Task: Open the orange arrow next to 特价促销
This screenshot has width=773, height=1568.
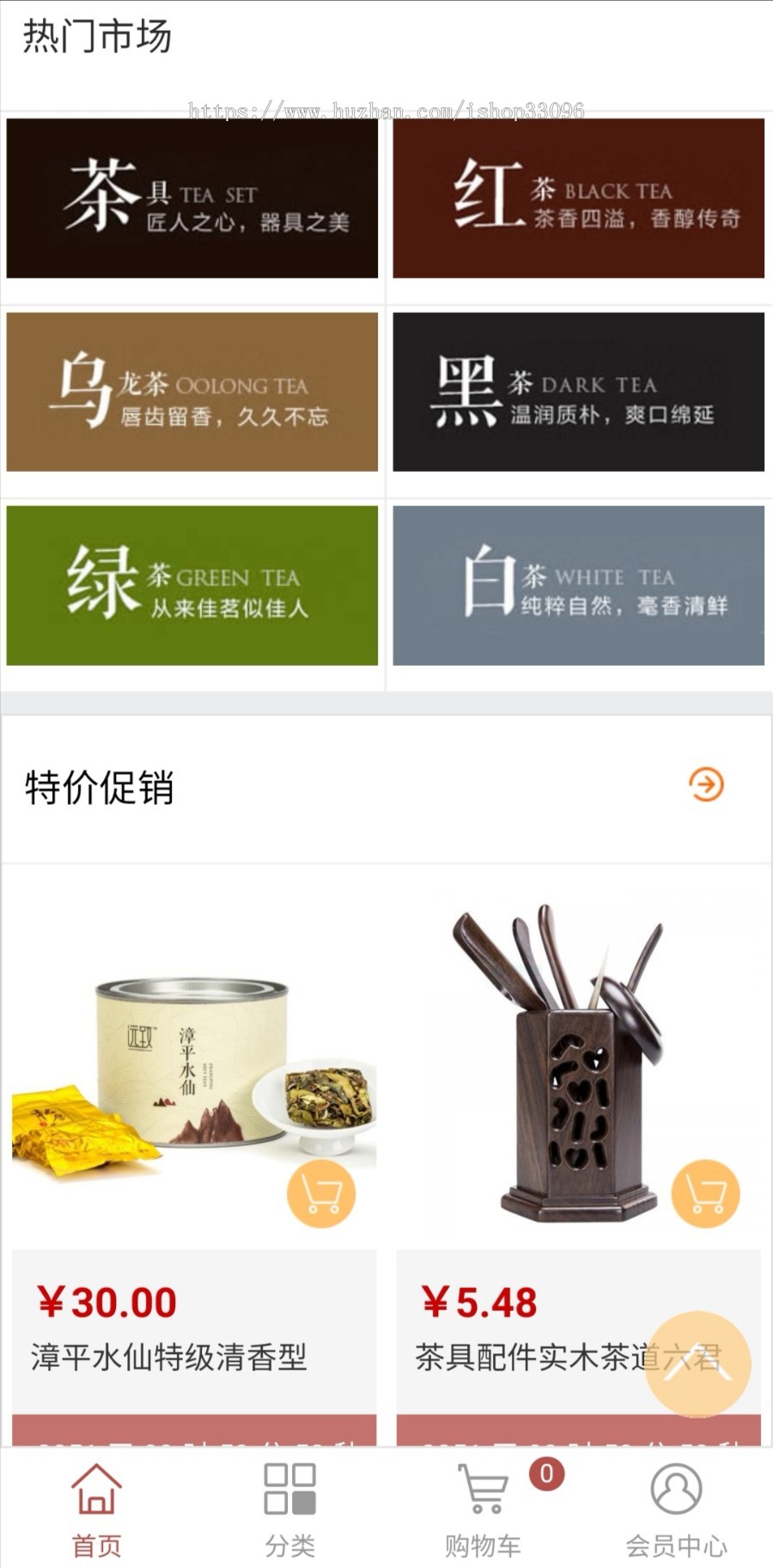Action: point(704,784)
